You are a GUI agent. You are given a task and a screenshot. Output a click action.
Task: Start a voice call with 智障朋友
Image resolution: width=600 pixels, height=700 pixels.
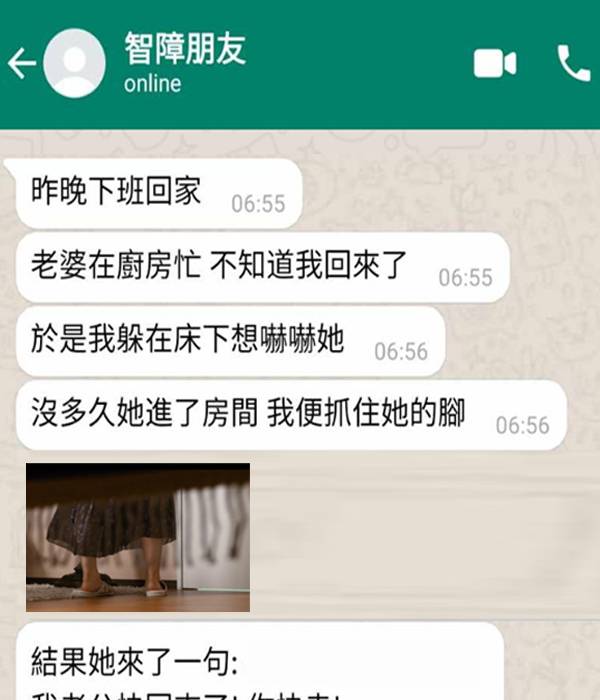[573, 64]
